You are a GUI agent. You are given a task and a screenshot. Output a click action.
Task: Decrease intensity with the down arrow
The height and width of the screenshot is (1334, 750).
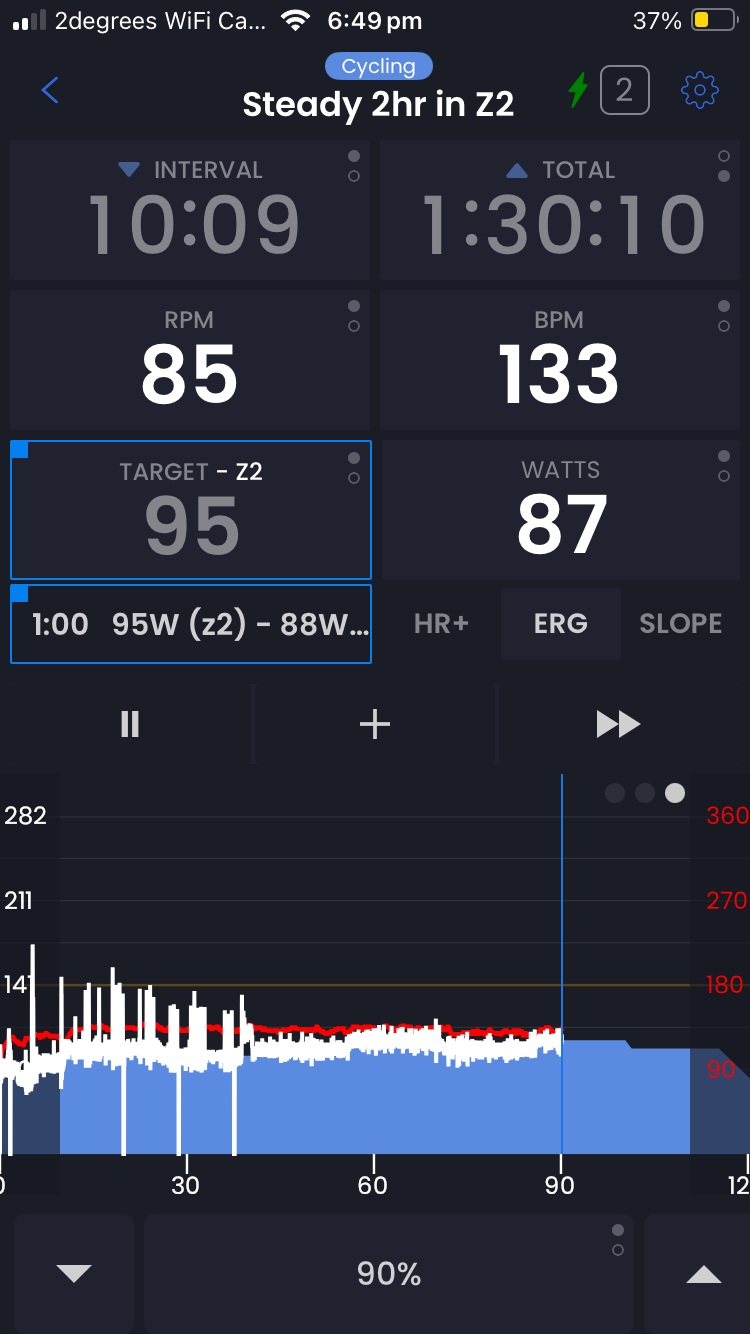[74, 1273]
